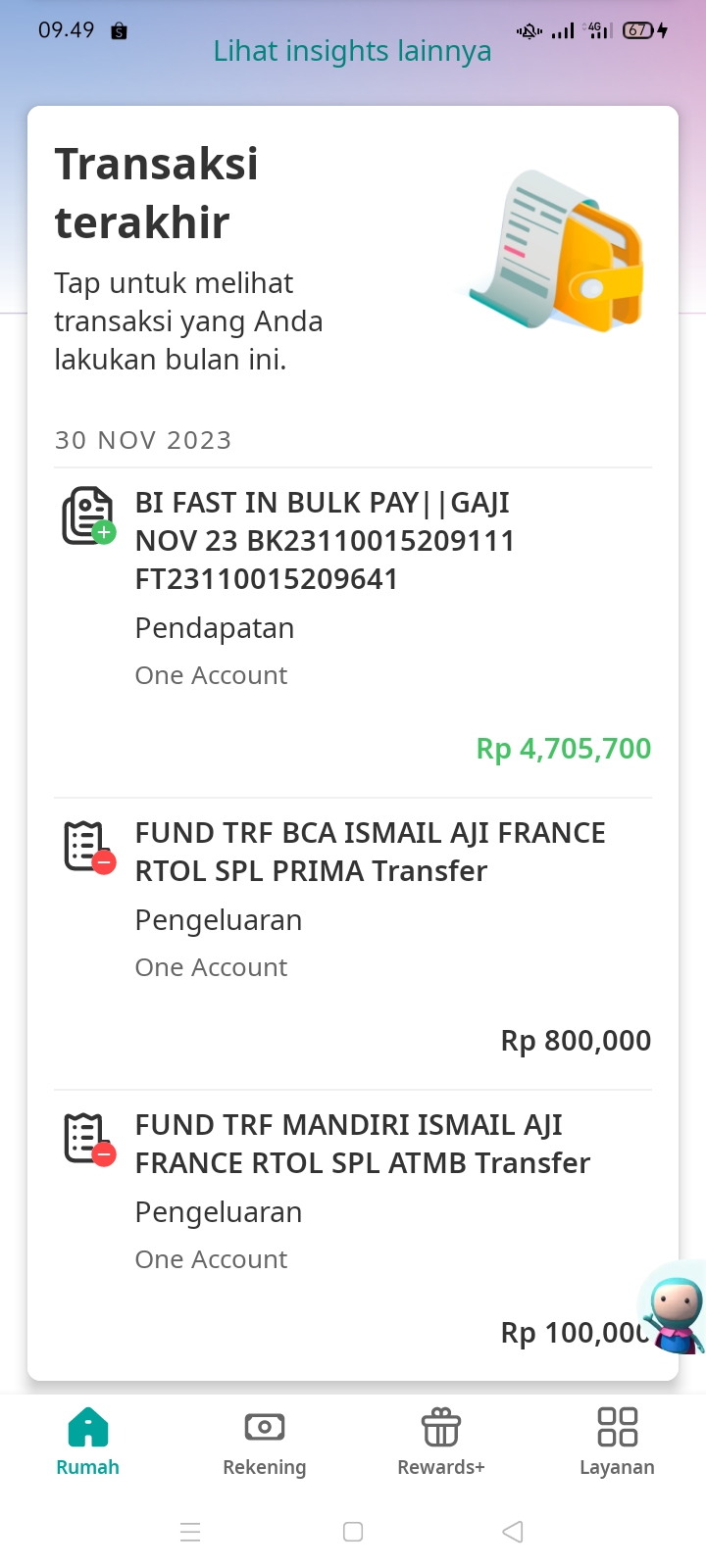Open the chat assistant mascot
The width and height of the screenshot is (706, 1568).
pos(674,1307)
